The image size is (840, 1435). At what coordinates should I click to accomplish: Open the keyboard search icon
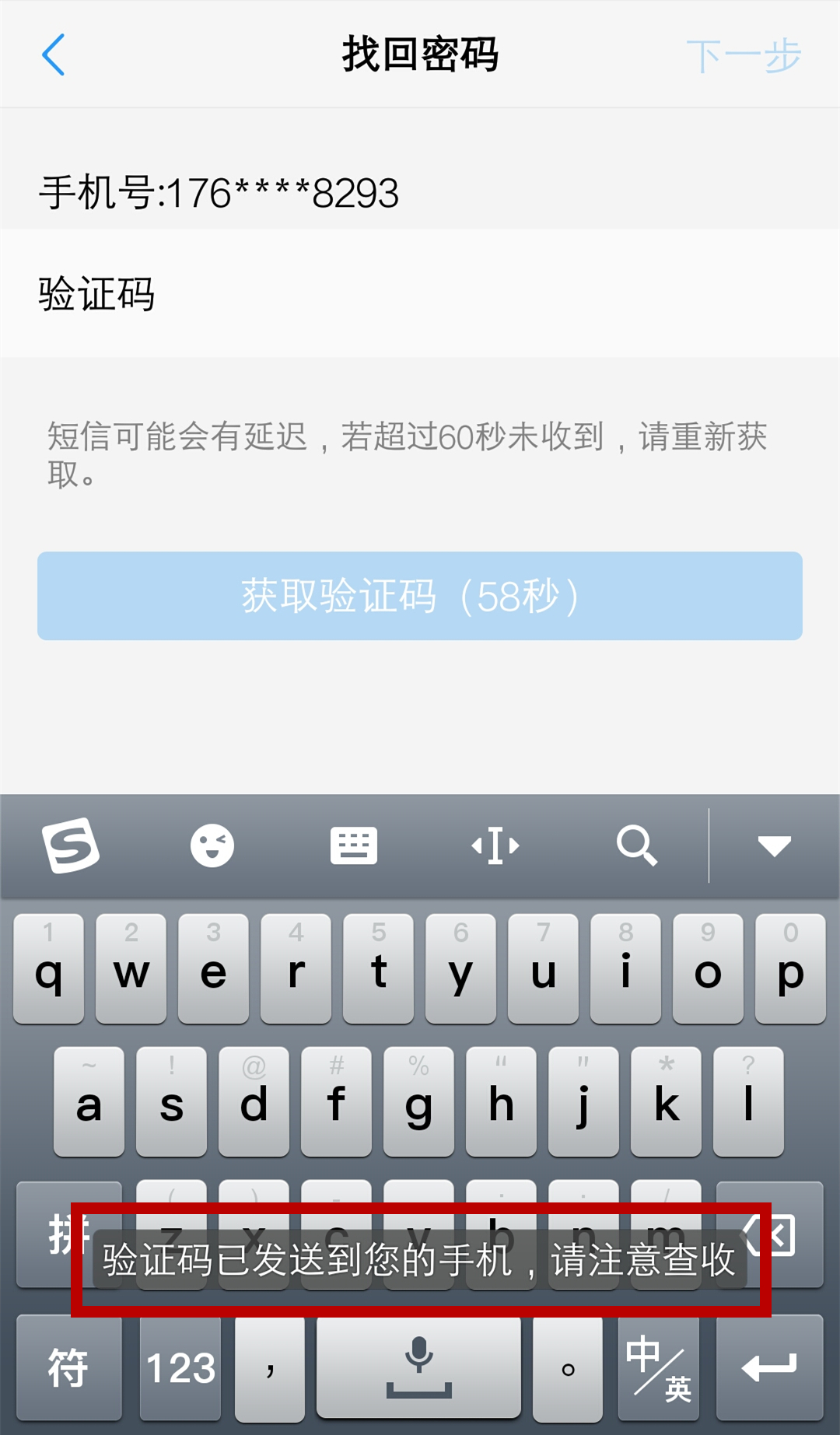[637, 845]
